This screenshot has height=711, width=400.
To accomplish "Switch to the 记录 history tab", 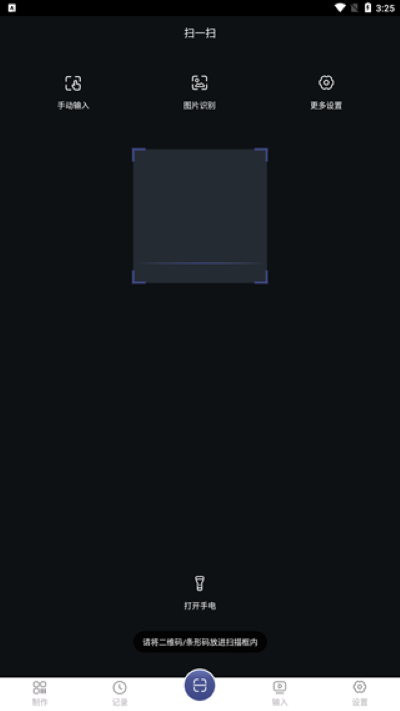I will (120, 693).
